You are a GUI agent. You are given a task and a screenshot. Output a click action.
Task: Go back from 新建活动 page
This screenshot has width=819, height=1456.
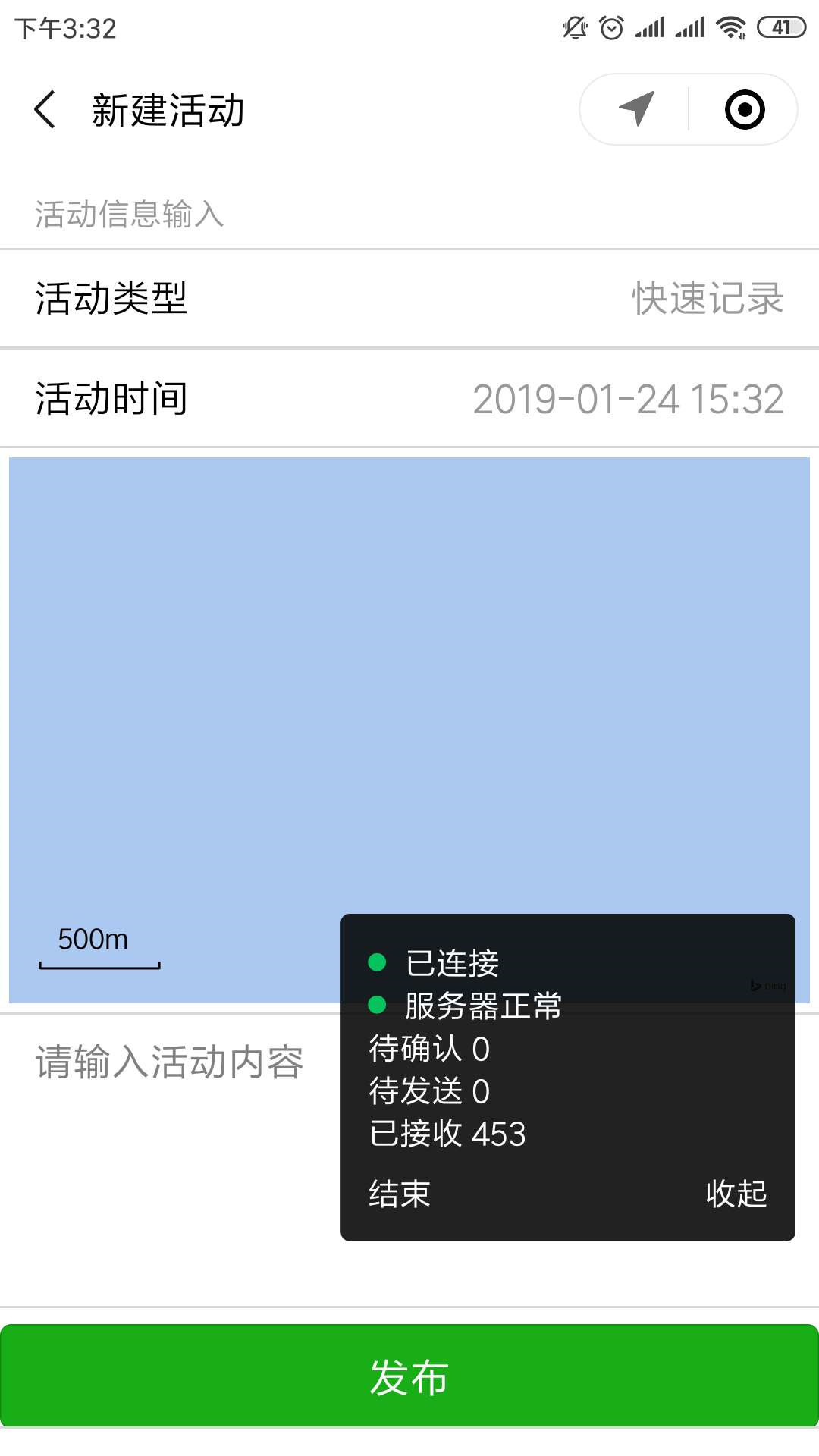(x=45, y=109)
